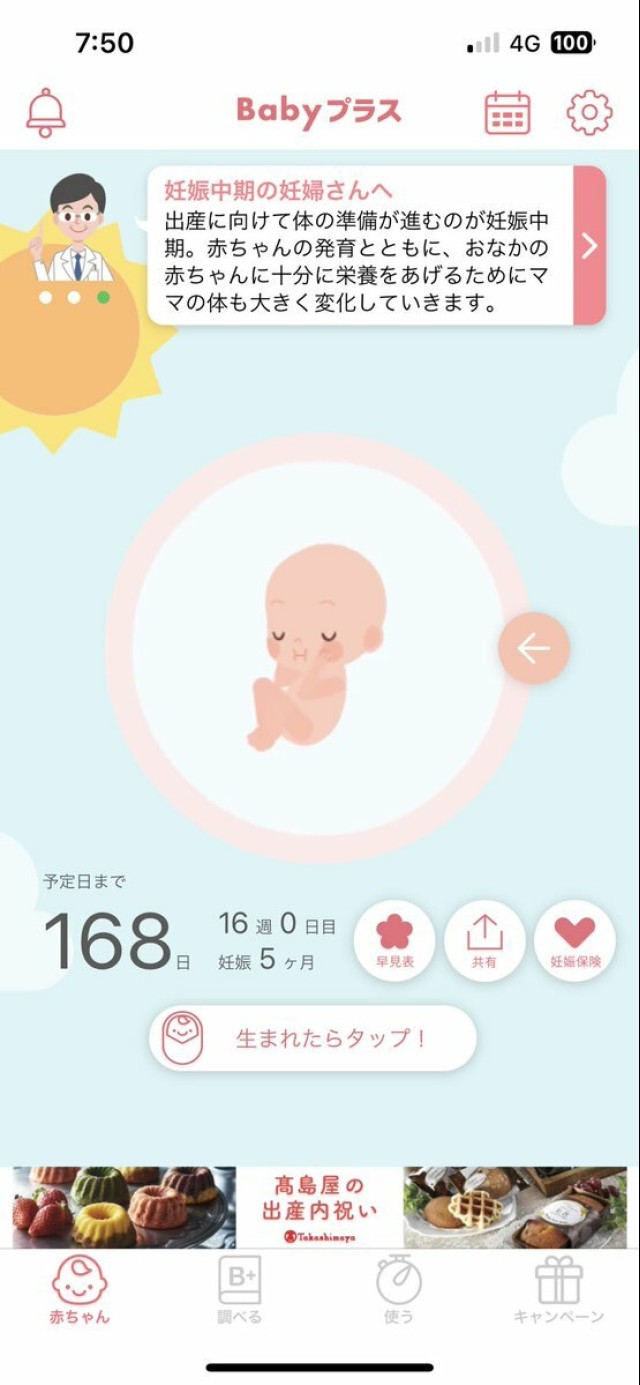
Task: Open the calendar icon
Action: (x=508, y=112)
